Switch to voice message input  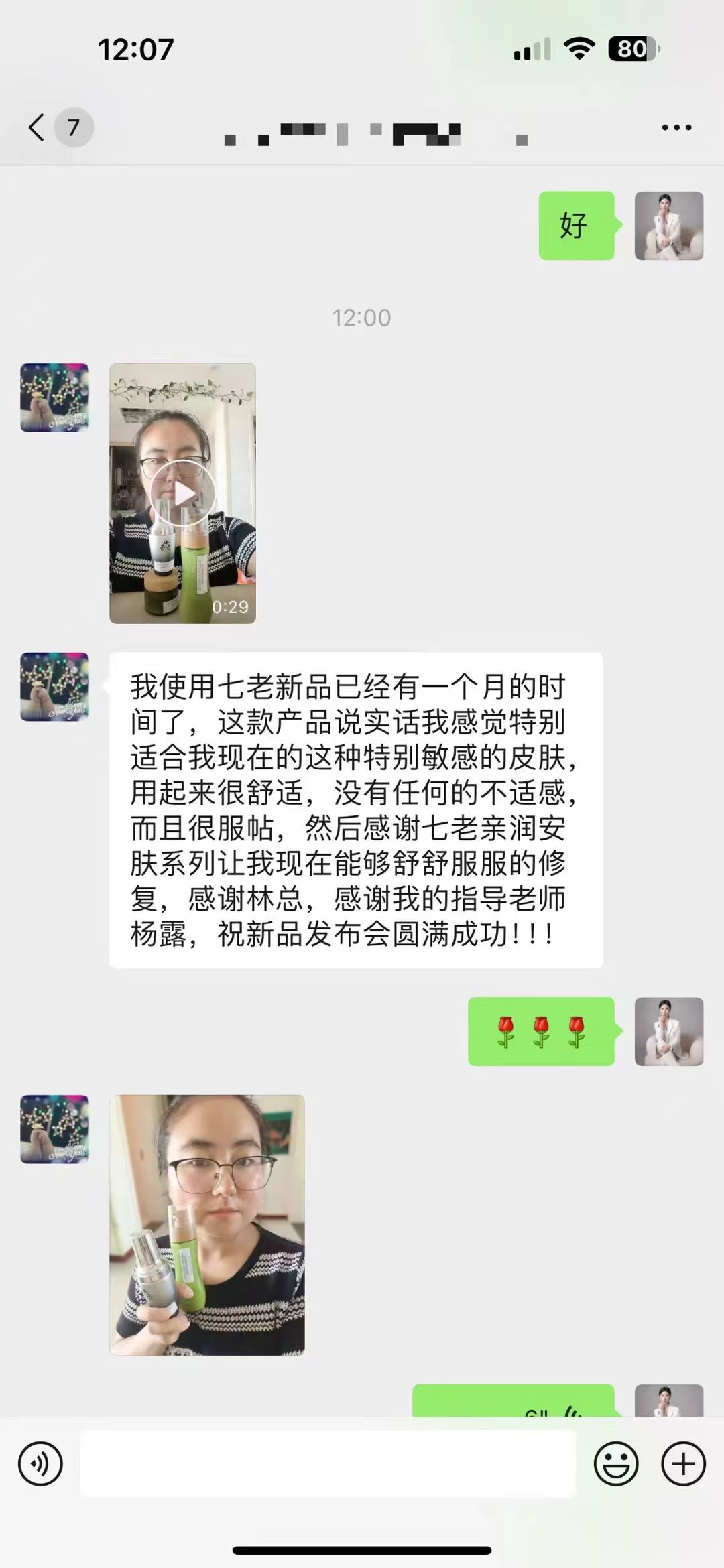pos(40,1463)
